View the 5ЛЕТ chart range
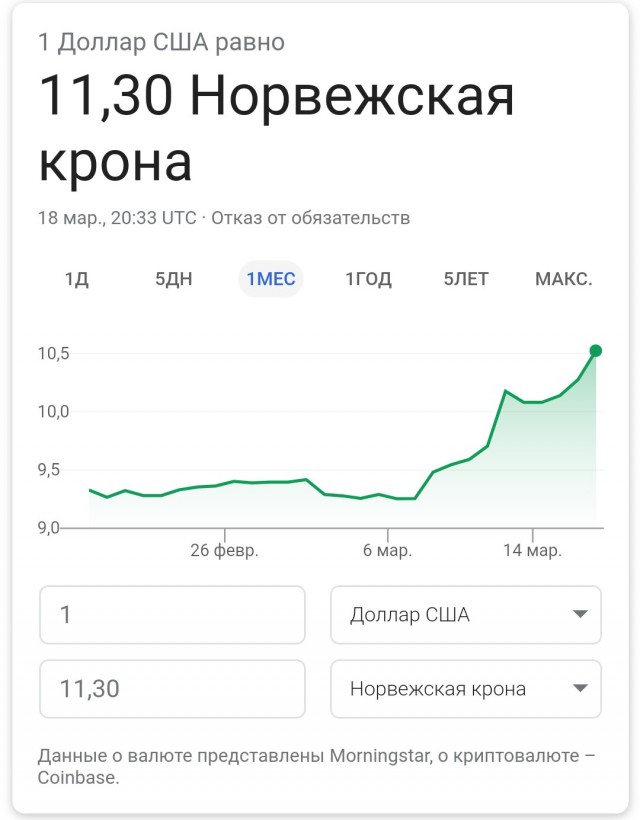This screenshot has height=820, width=640. (466, 279)
